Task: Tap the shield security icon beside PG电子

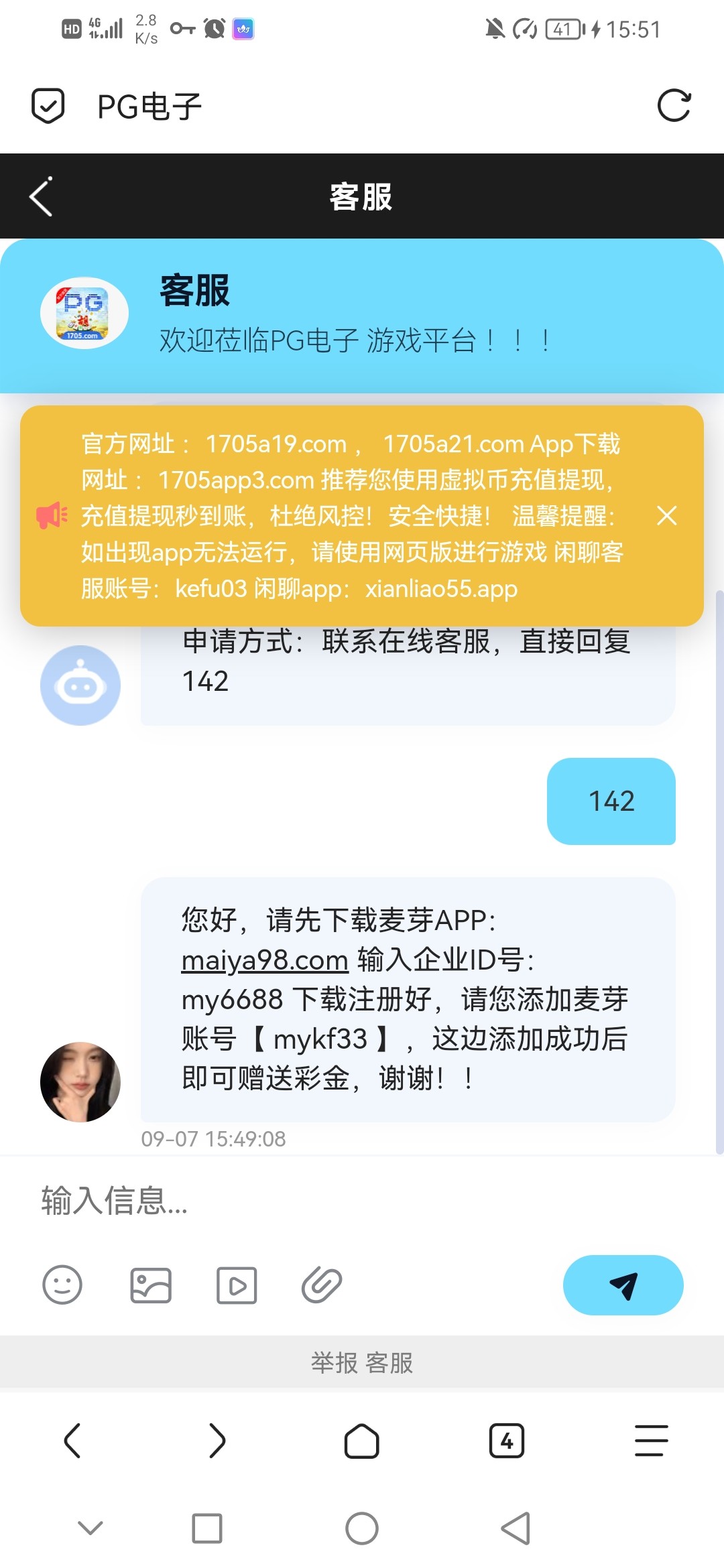Action: click(48, 106)
